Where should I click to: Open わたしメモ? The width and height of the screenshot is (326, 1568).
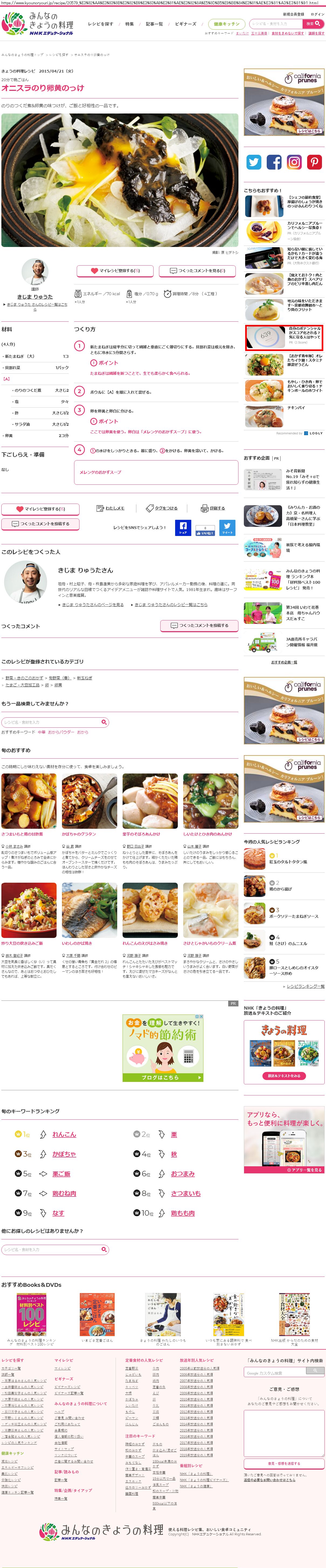pos(111,508)
